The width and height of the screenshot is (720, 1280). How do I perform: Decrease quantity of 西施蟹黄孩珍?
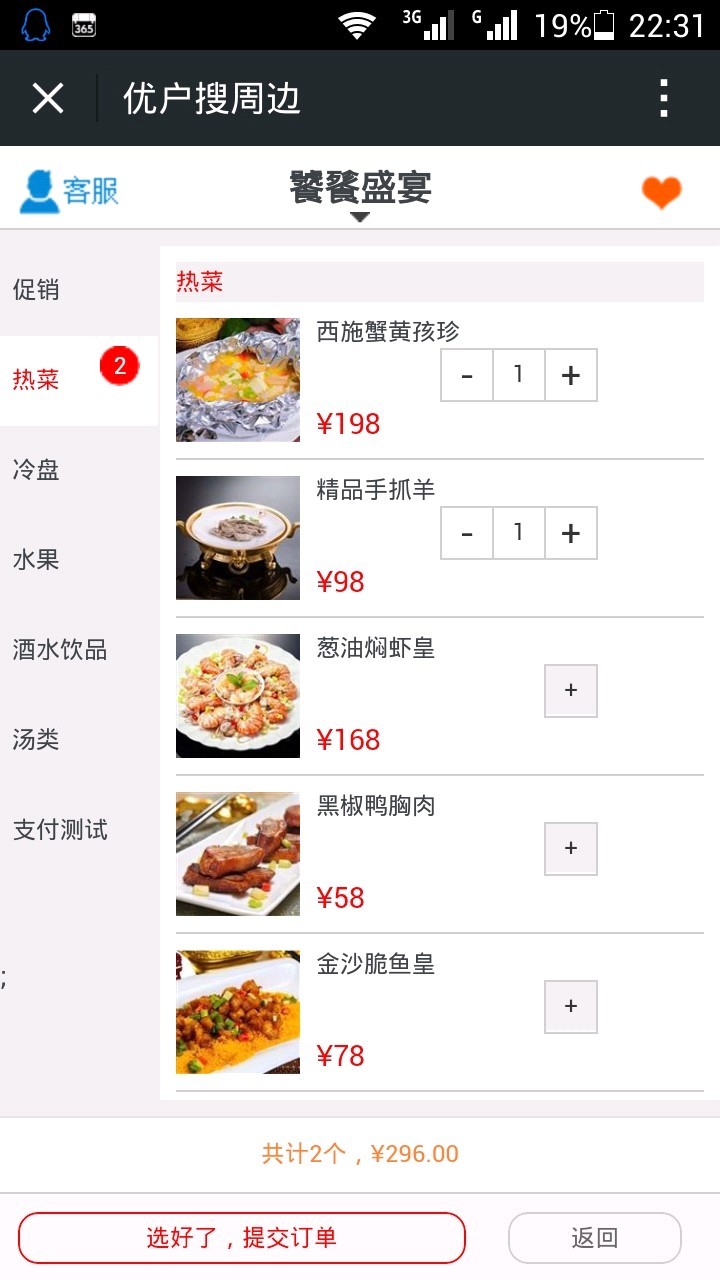tap(467, 375)
